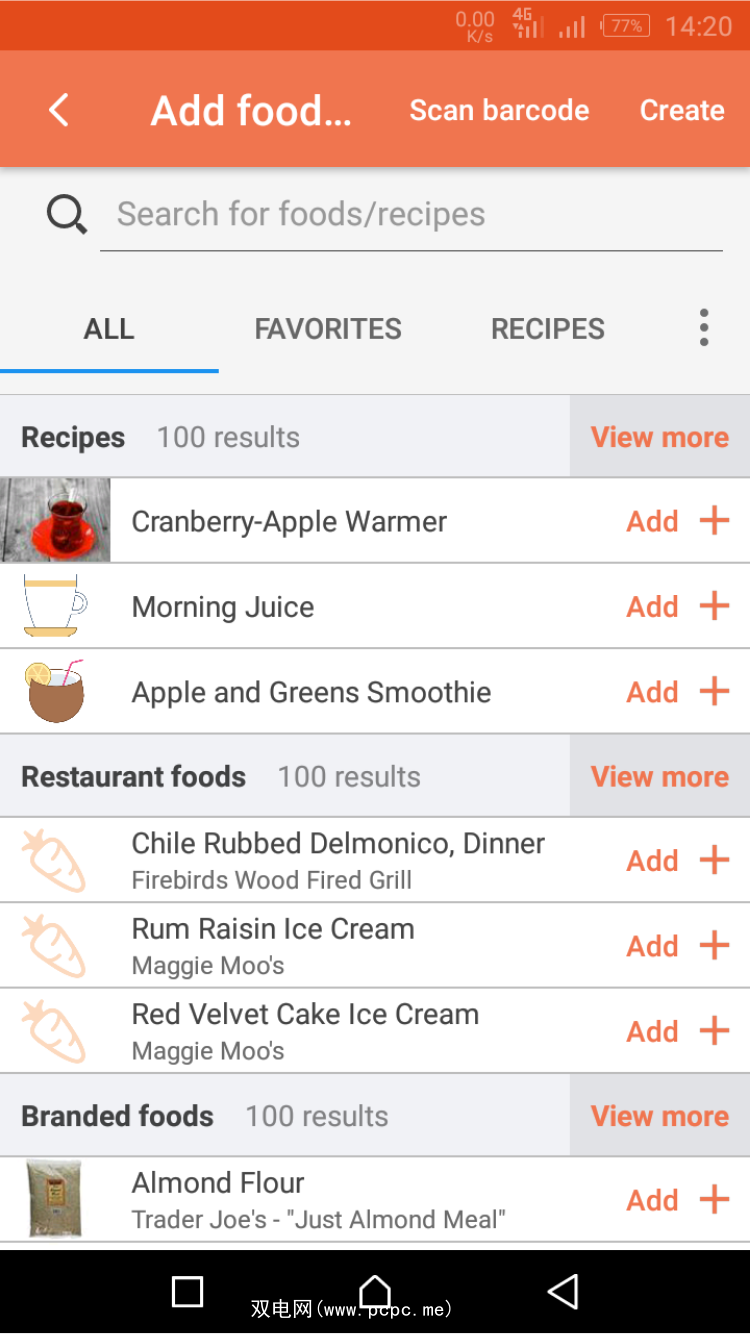The image size is (750, 1334).
Task: Focus the Search for foods/recipes field
Action: click(x=410, y=214)
